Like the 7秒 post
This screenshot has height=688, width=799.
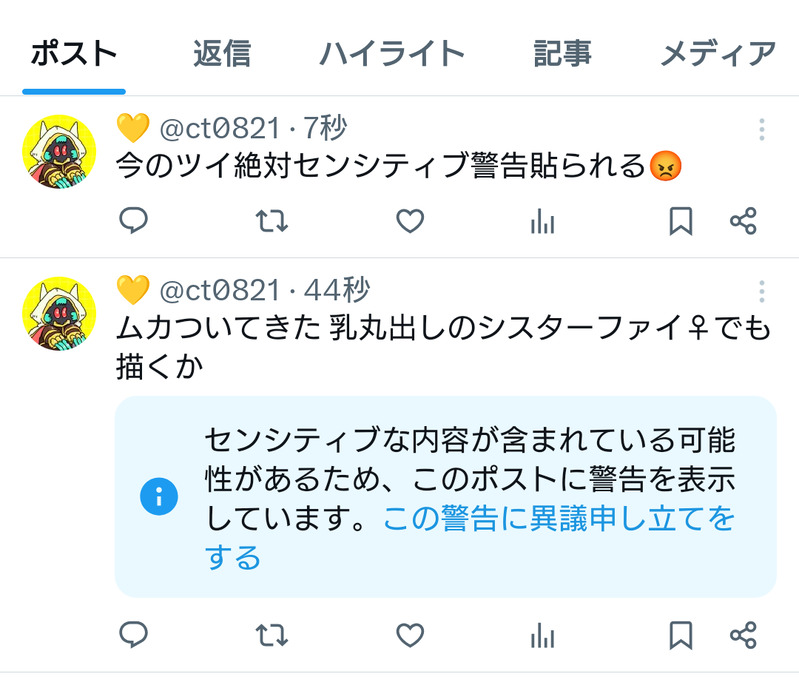(x=410, y=221)
